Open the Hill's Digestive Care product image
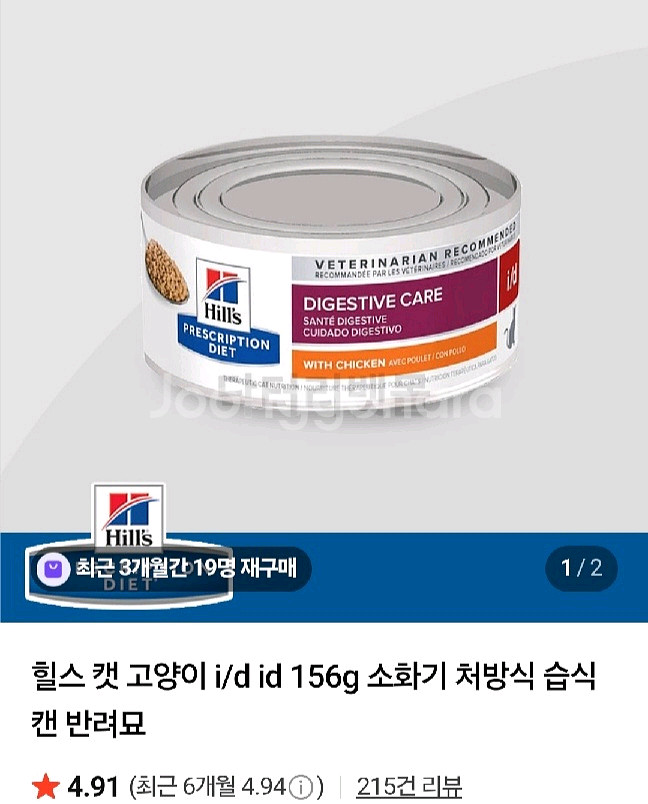 (x=330, y=270)
